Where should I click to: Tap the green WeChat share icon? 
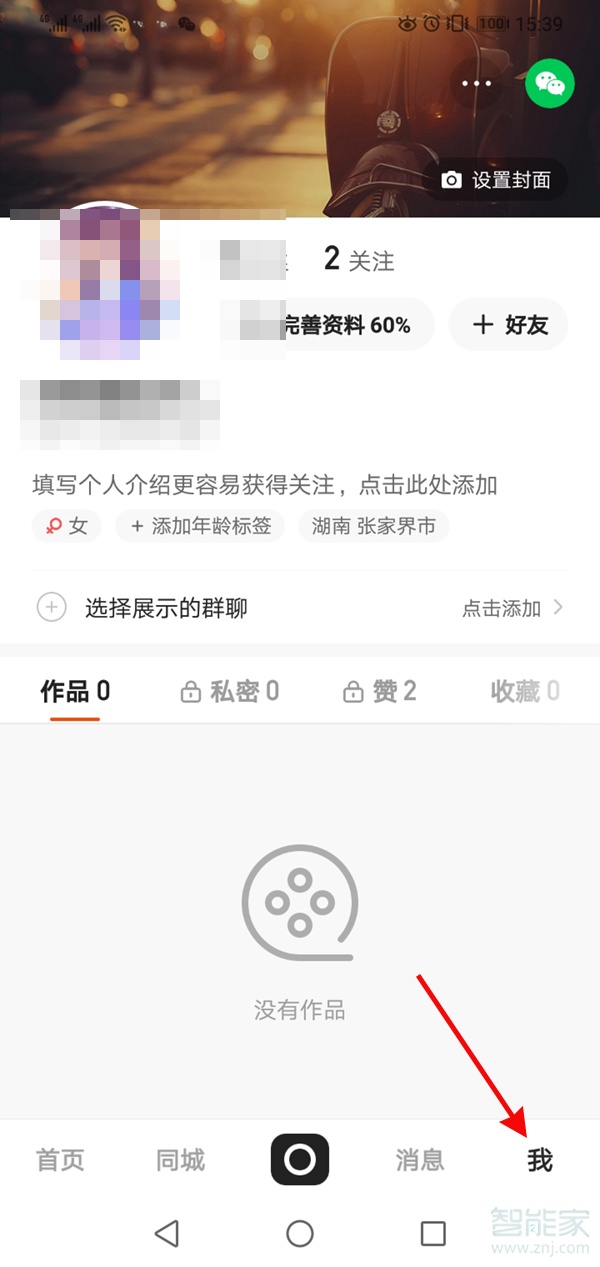(550, 83)
